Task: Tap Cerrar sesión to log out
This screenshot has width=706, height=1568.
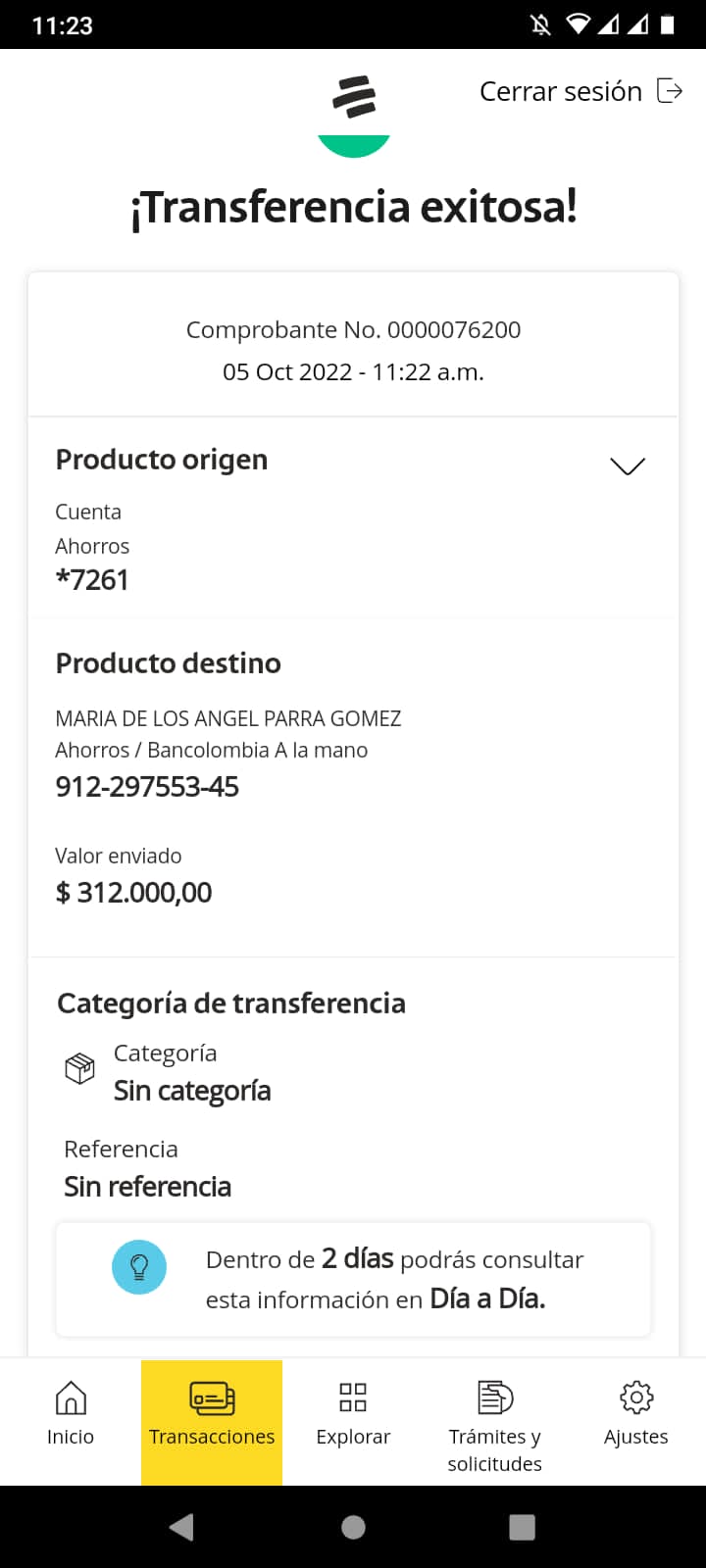Action: [x=580, y=91]
